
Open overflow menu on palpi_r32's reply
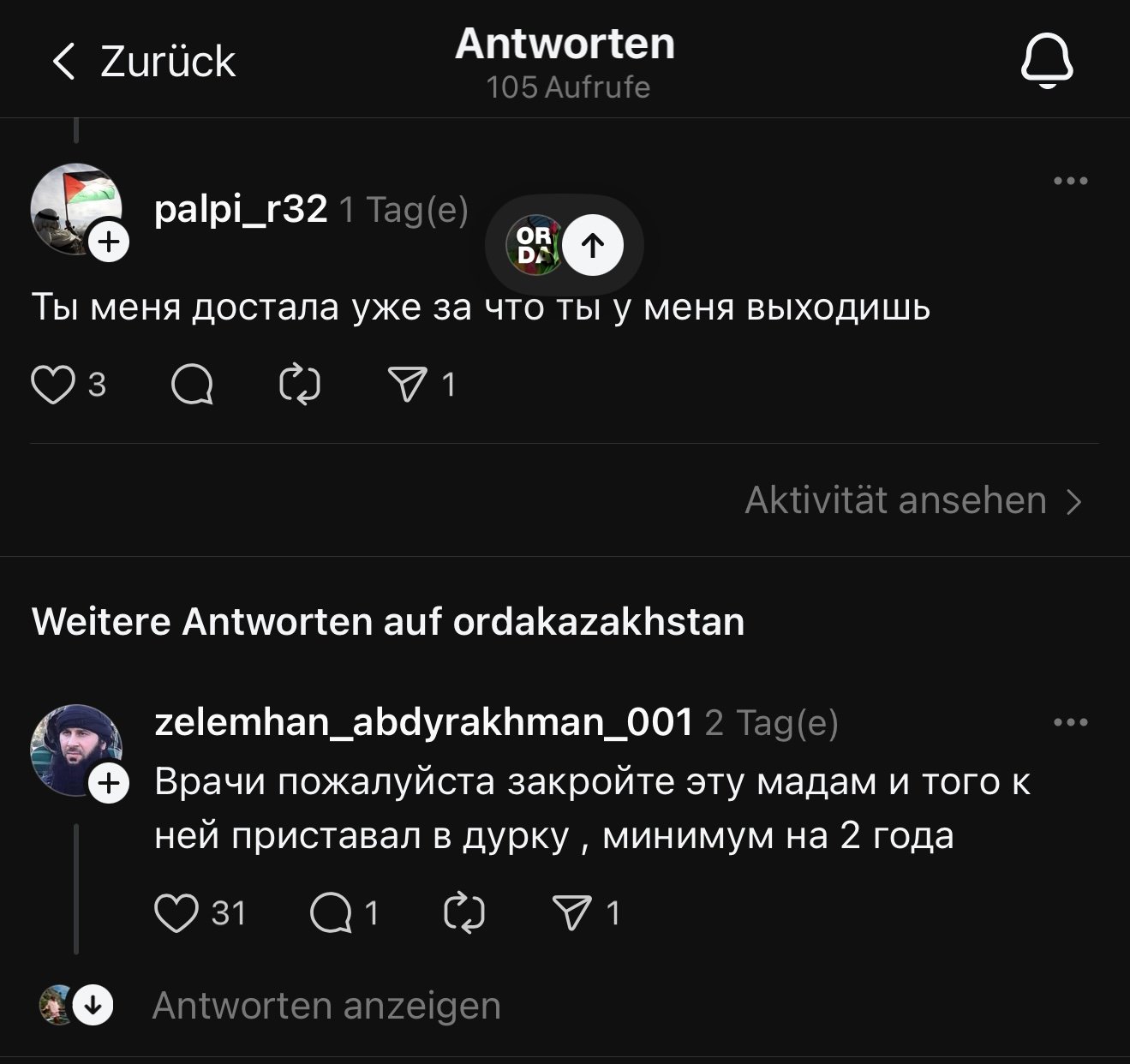(x=1070, y=181)
